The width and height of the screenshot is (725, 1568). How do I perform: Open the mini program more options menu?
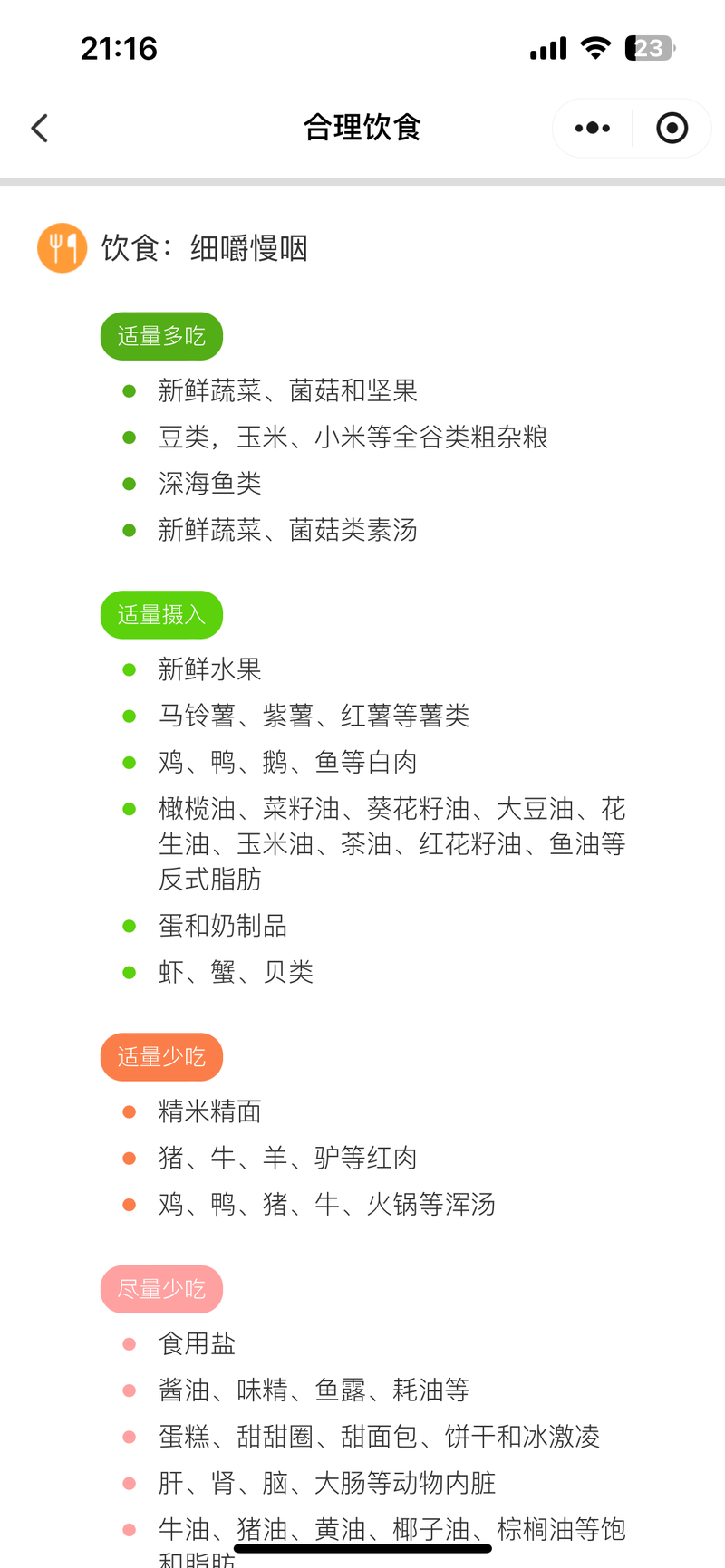point(593,128)
